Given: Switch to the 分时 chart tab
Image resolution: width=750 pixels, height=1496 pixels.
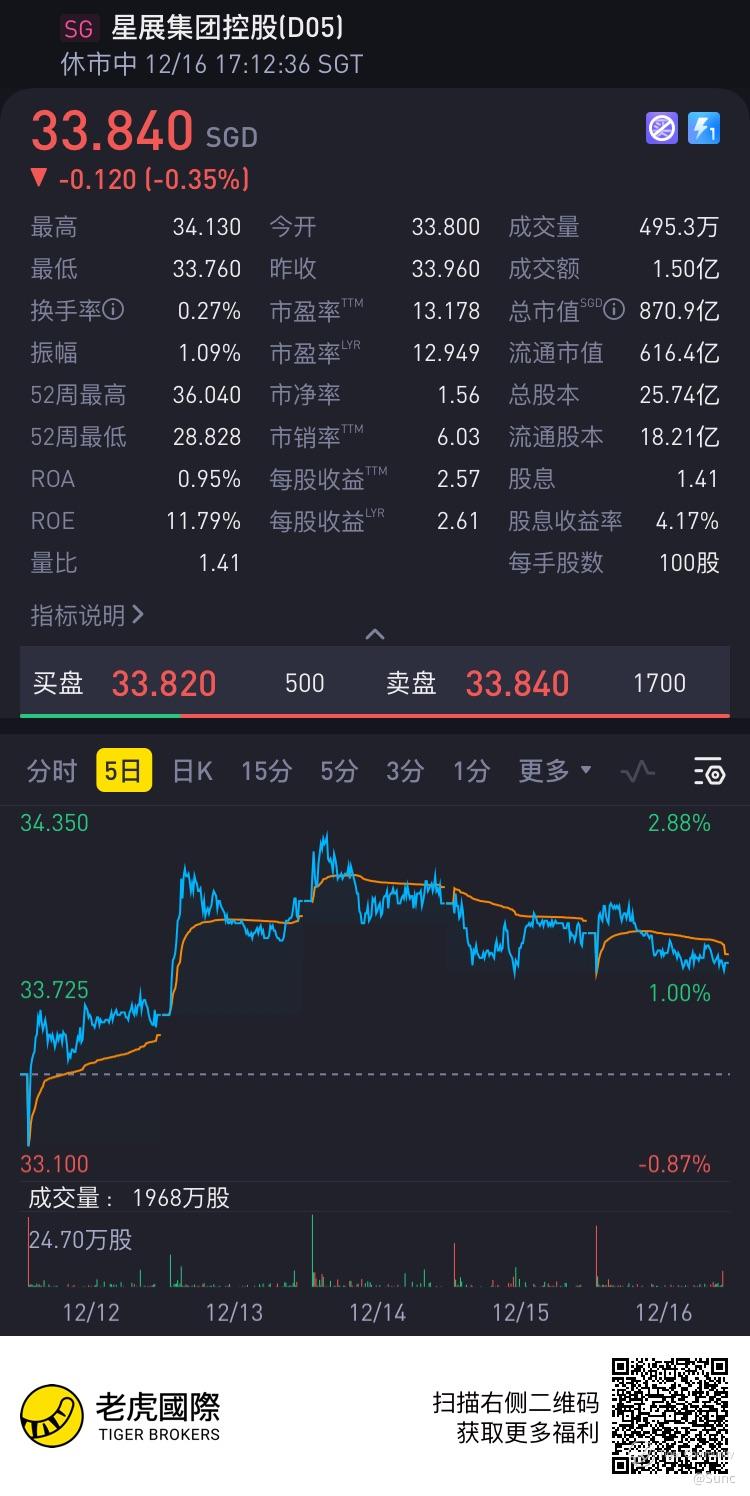Looking at the screenshot, I should click(x=52, y=771).
